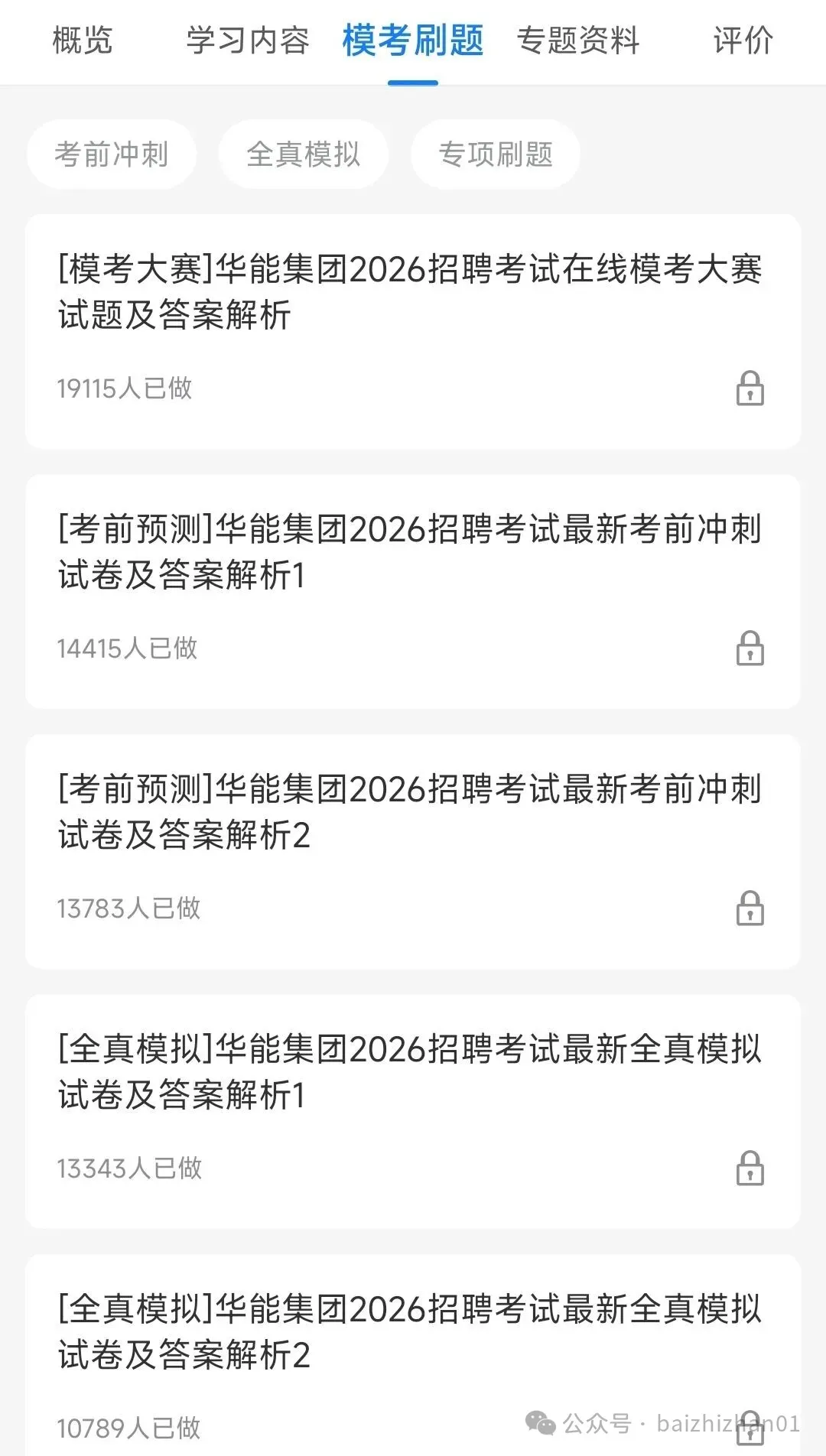Select the 模考刷题 tab

(x=413, y=41)
